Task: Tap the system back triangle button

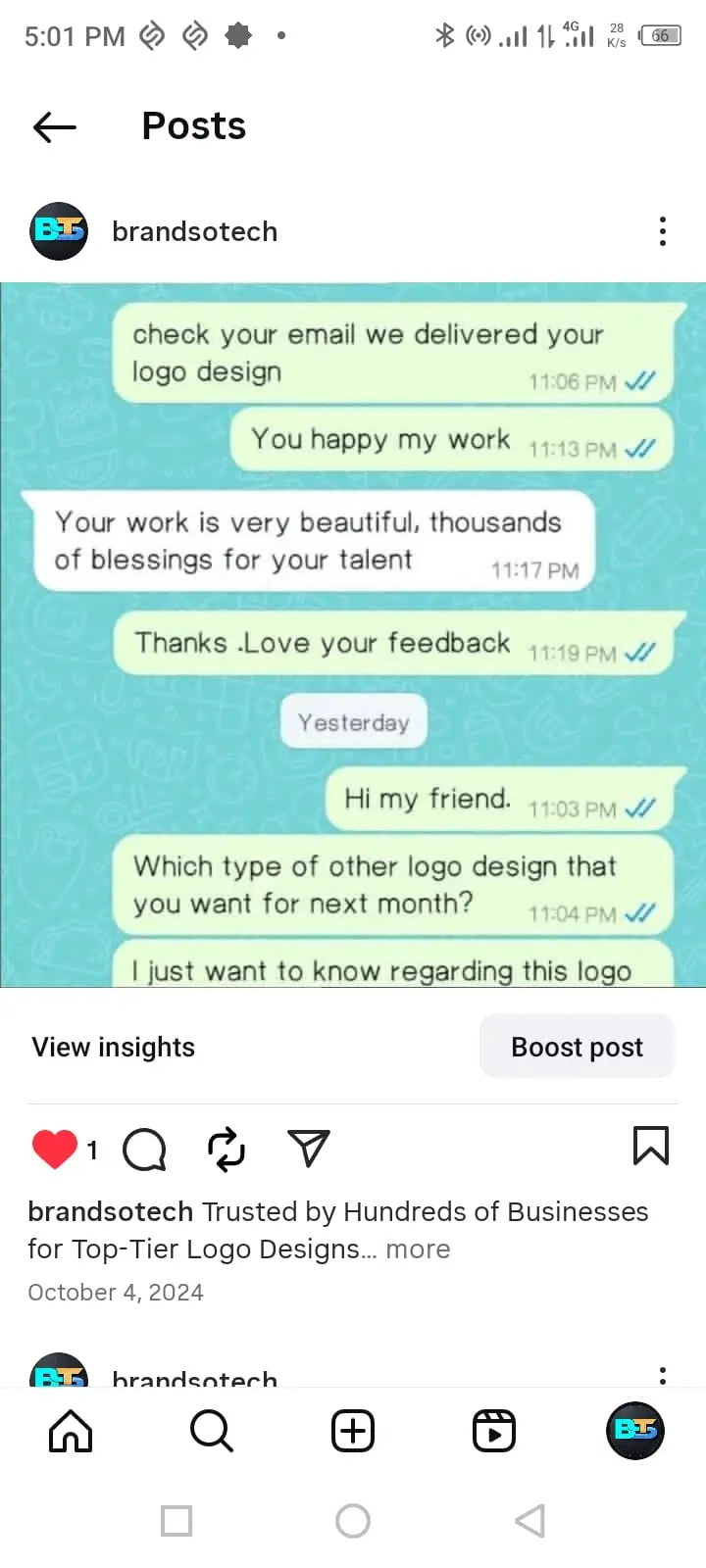Action: coord(529,1521)
